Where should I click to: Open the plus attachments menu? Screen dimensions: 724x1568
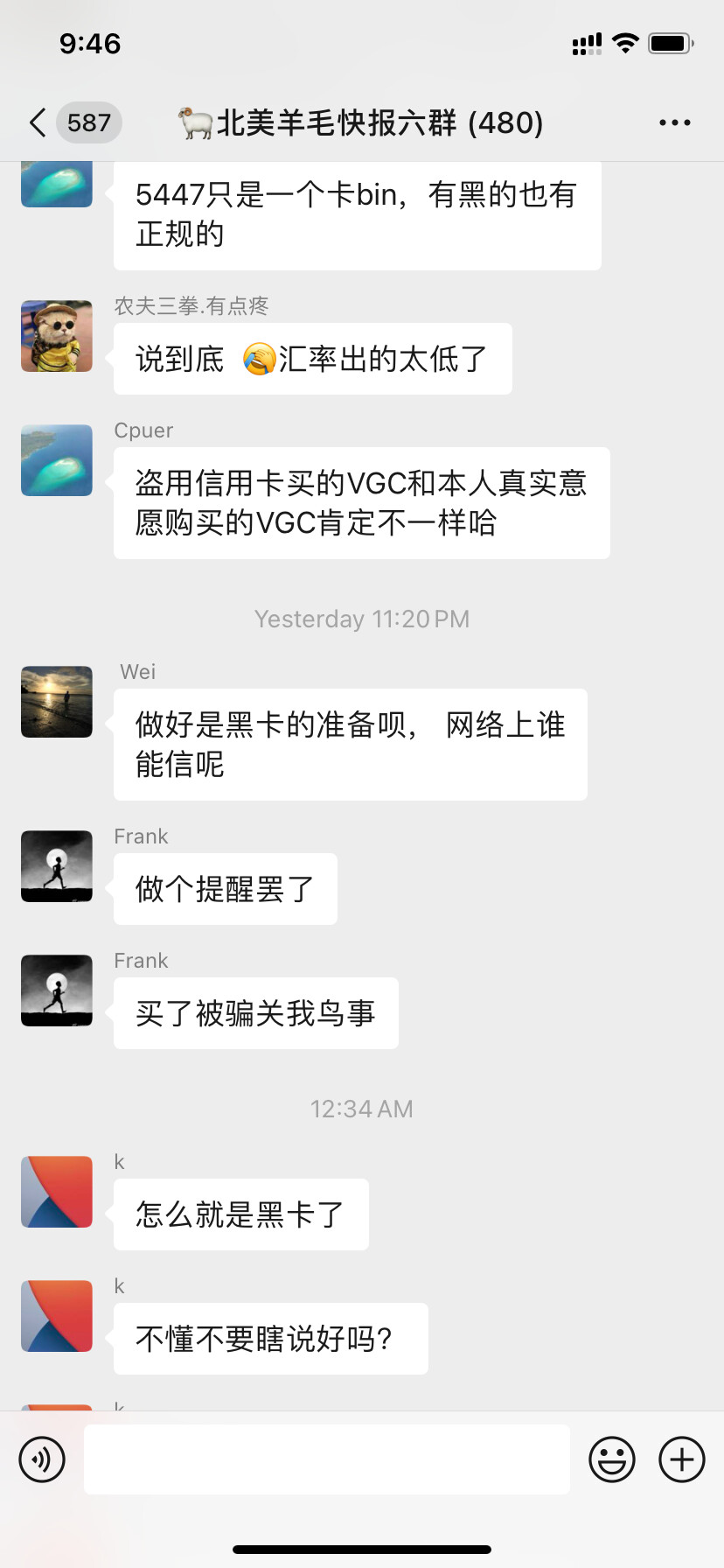point(682,1459)
